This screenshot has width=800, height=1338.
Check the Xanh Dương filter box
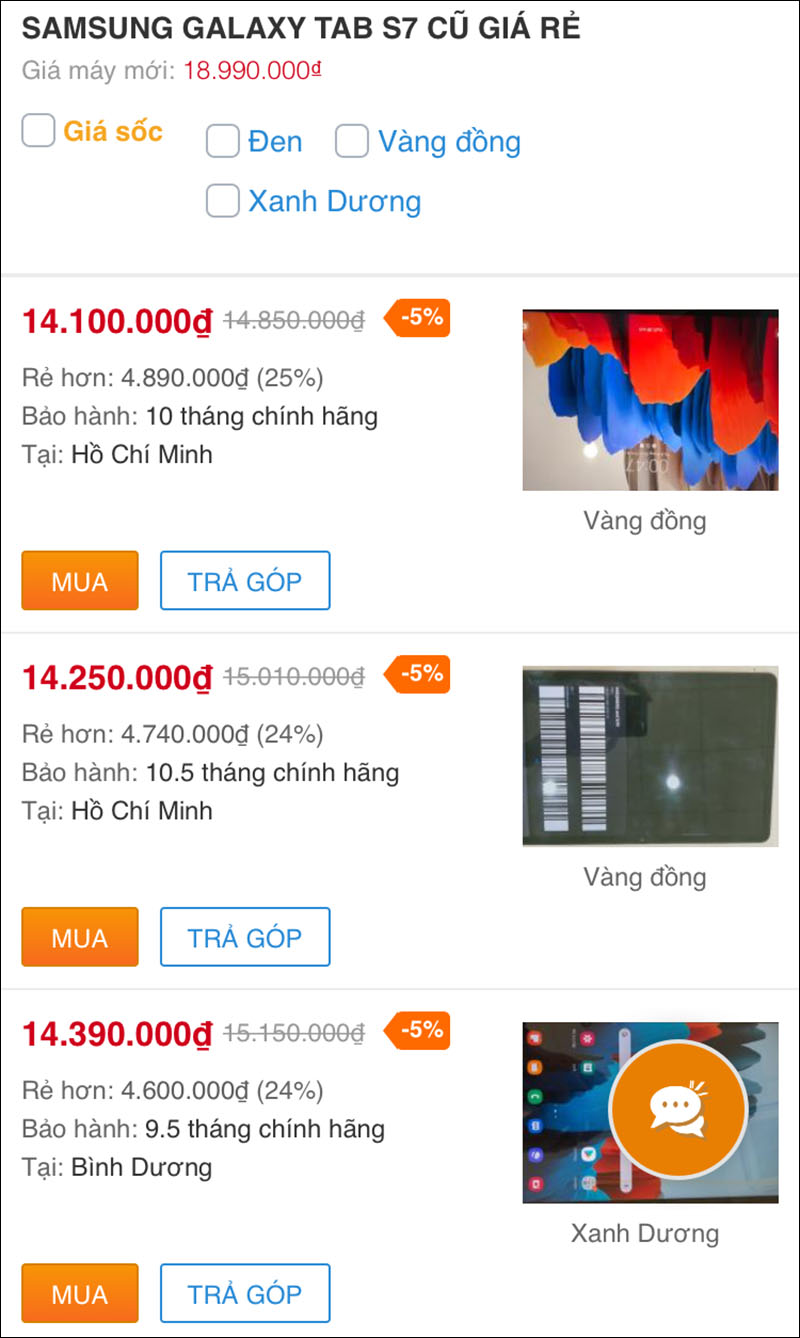223,201
